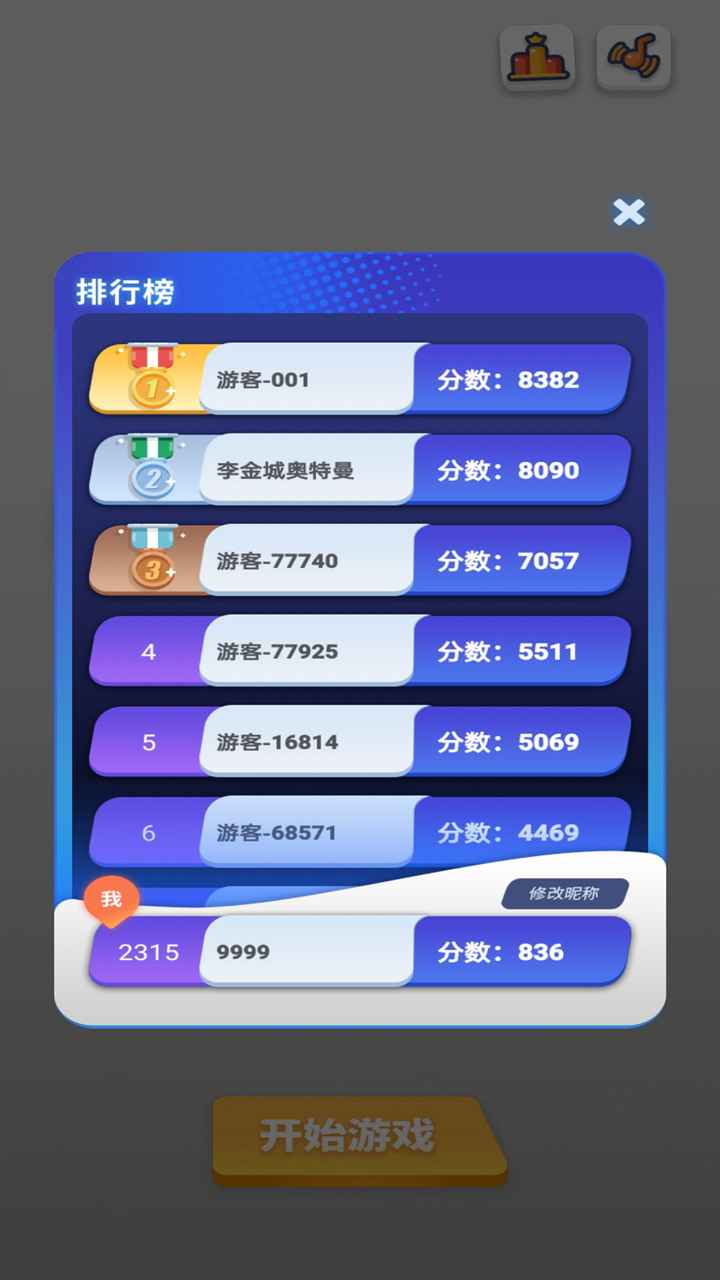
Task: Tap the orange hand gesture icon
Action: [x=634, y=58]
